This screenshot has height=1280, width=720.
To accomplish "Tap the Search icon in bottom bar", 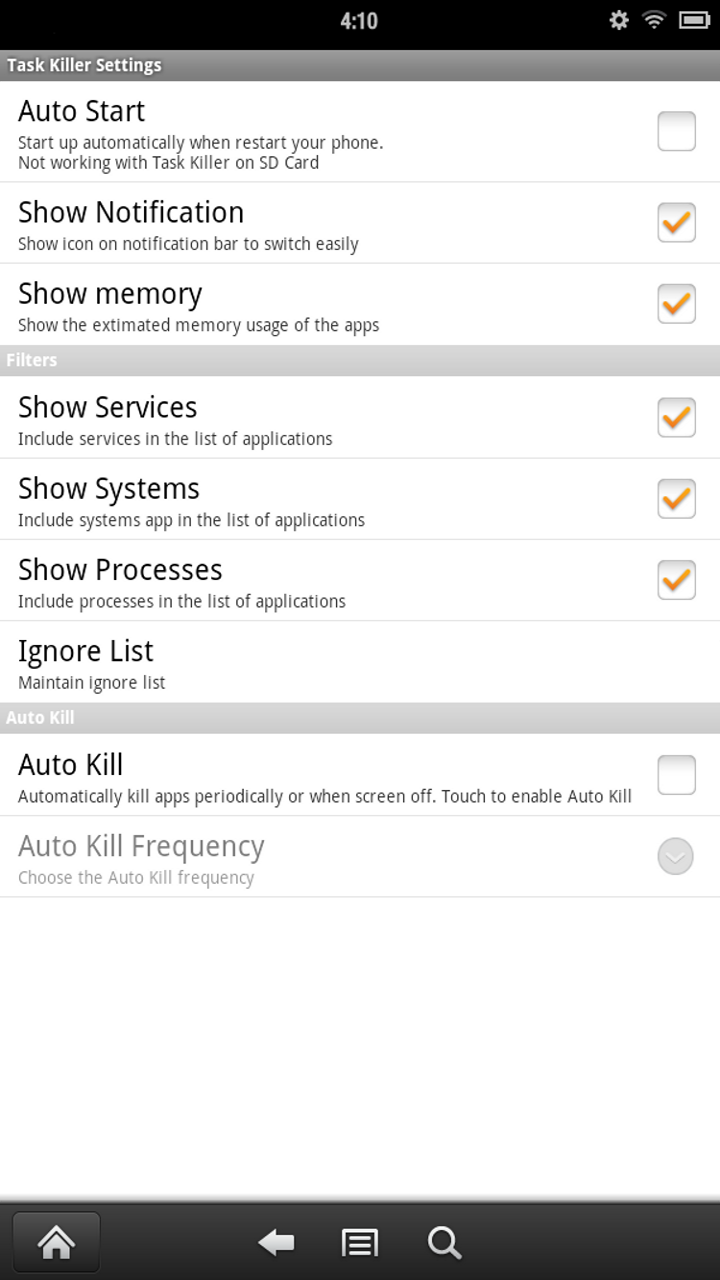I will pos(444,1242).
